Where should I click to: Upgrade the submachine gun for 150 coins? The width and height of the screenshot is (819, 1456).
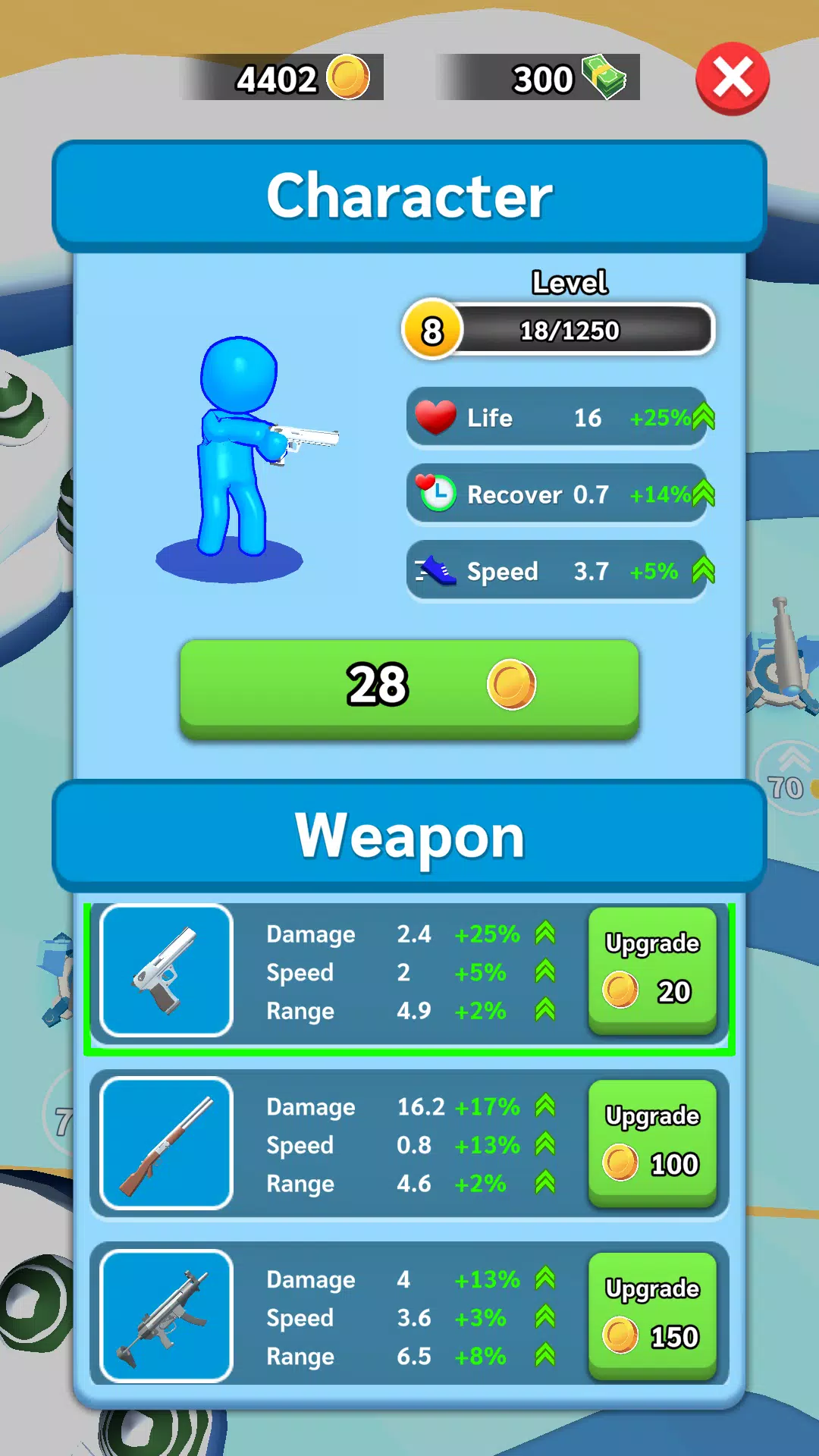[652, 1315]
